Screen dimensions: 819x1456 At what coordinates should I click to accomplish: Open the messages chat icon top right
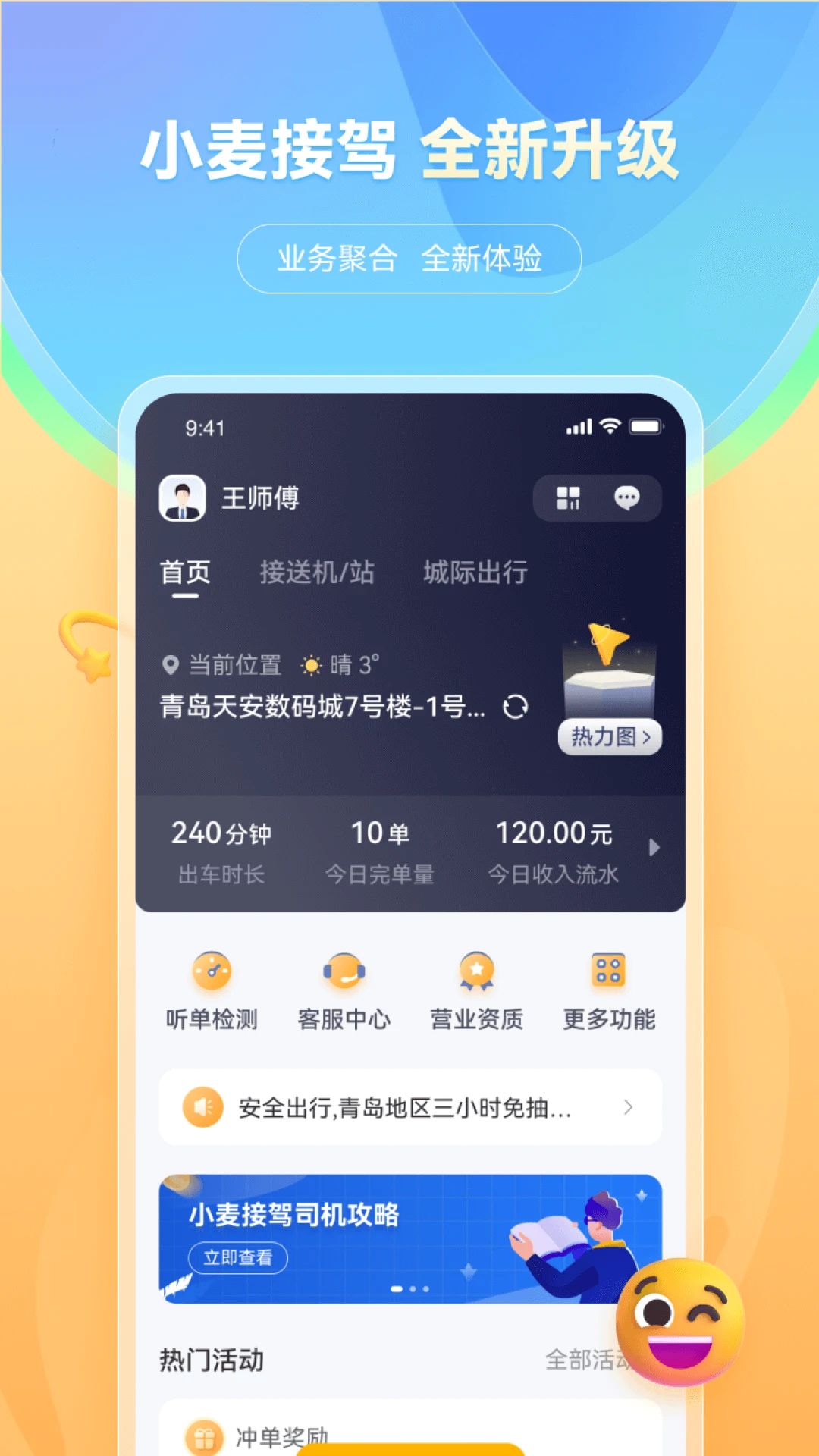(x=626, y=499)
